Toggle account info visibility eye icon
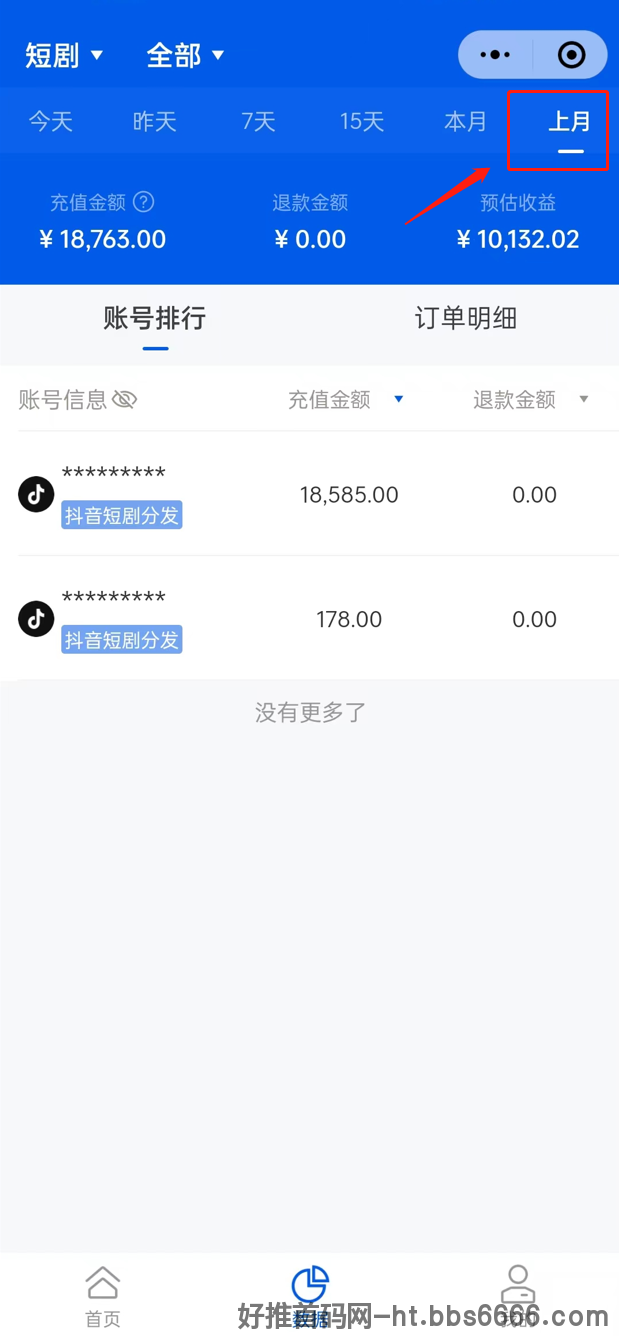 click(124, 400)
